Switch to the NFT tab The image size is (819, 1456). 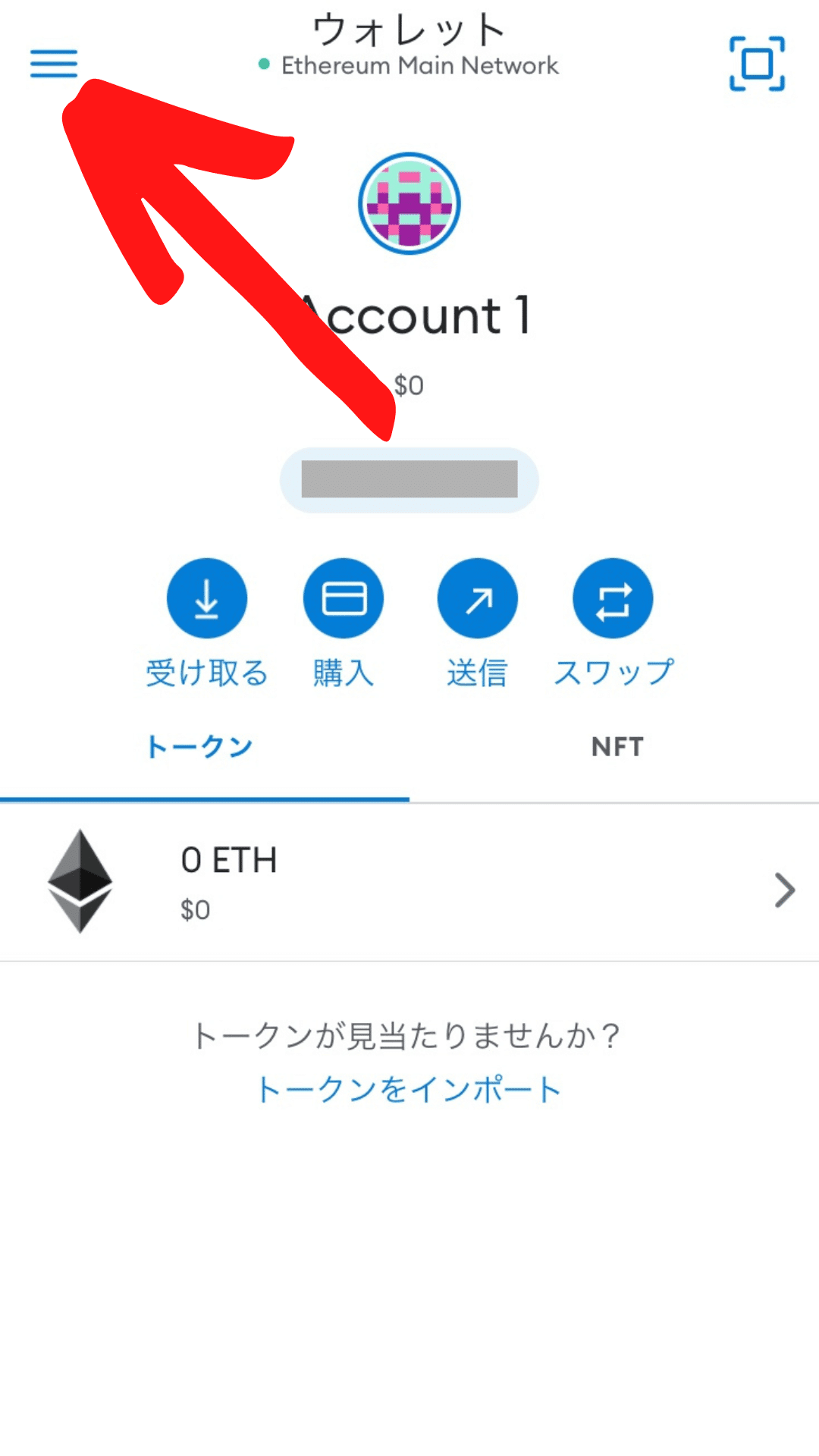[617, 747]
